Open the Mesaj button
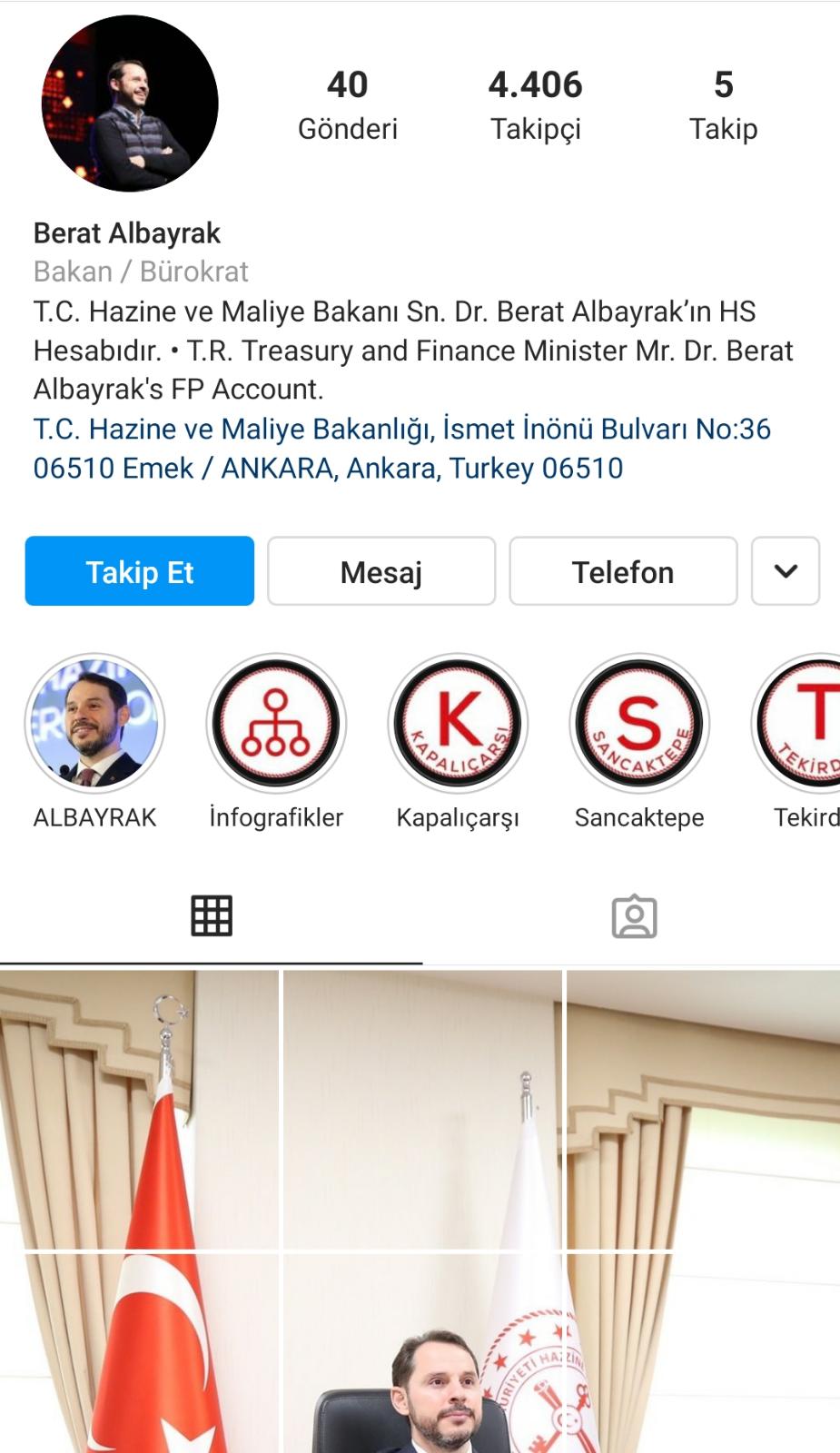 [381, 571]
